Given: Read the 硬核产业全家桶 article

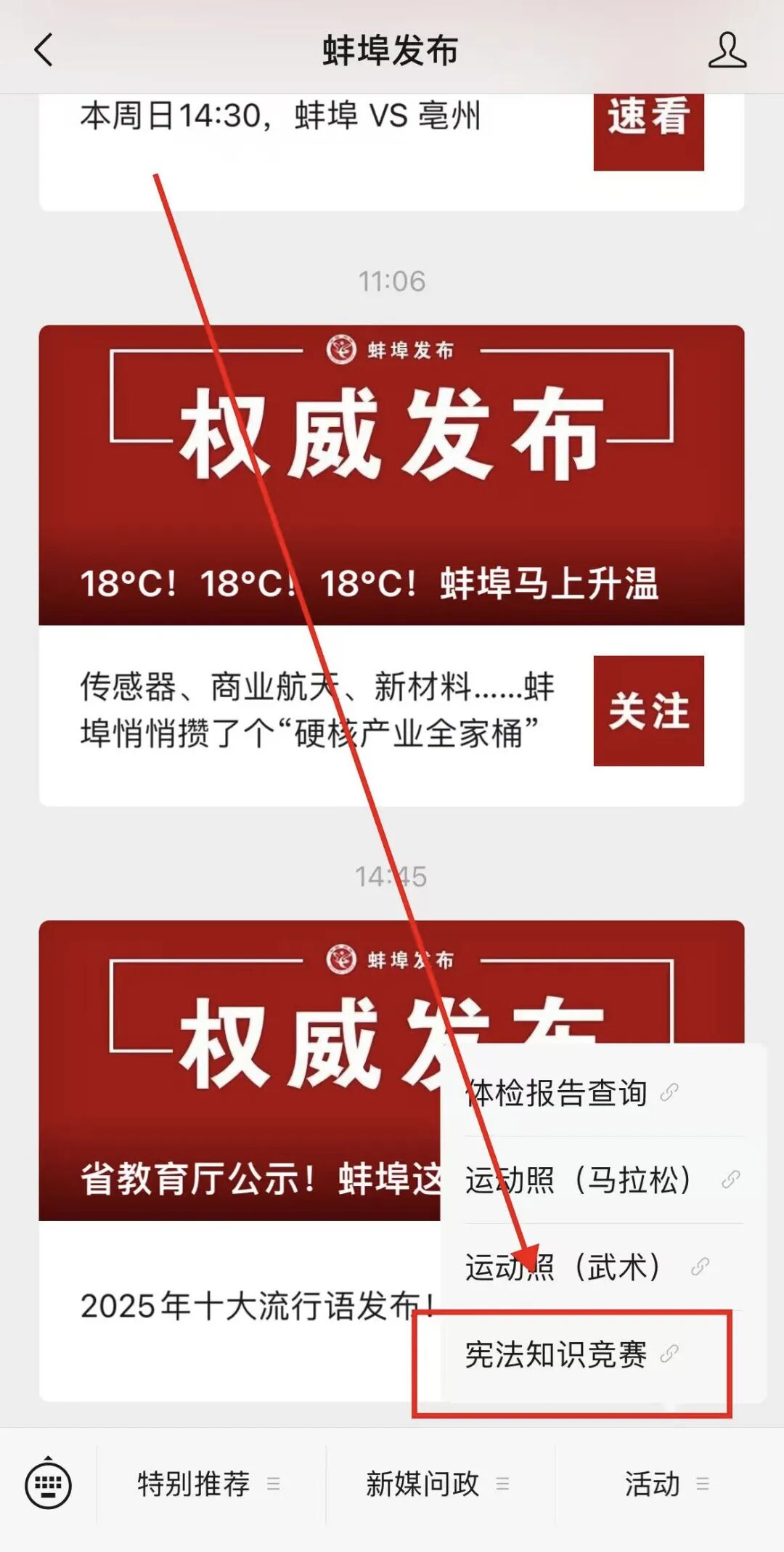Looking at the screenshot, I should 317,710.
